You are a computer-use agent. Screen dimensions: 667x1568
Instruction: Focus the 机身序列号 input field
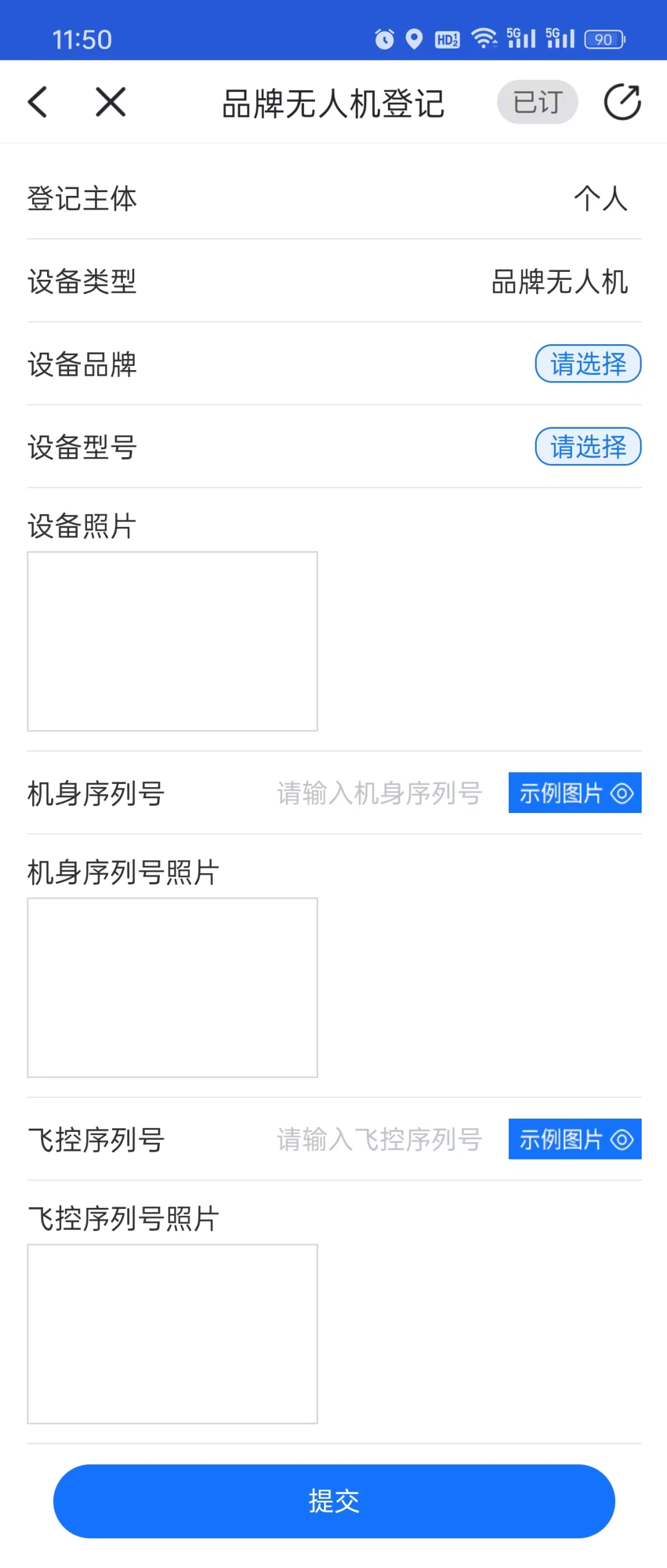[x=379, y=793]
